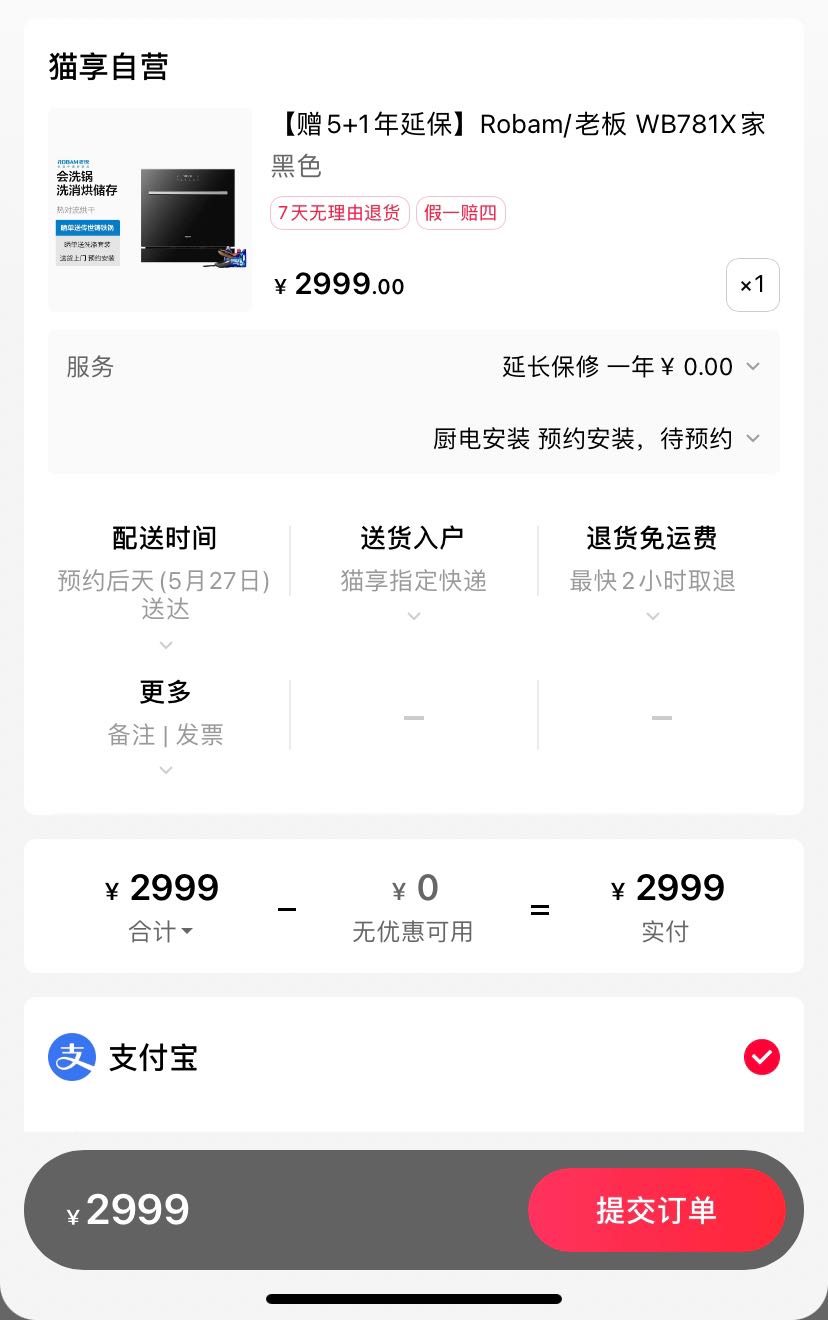The width and height of the screenshot is (828, 1320).
Task: Open 更多 for 备注 and 发票
Action: tap(165, 727)
